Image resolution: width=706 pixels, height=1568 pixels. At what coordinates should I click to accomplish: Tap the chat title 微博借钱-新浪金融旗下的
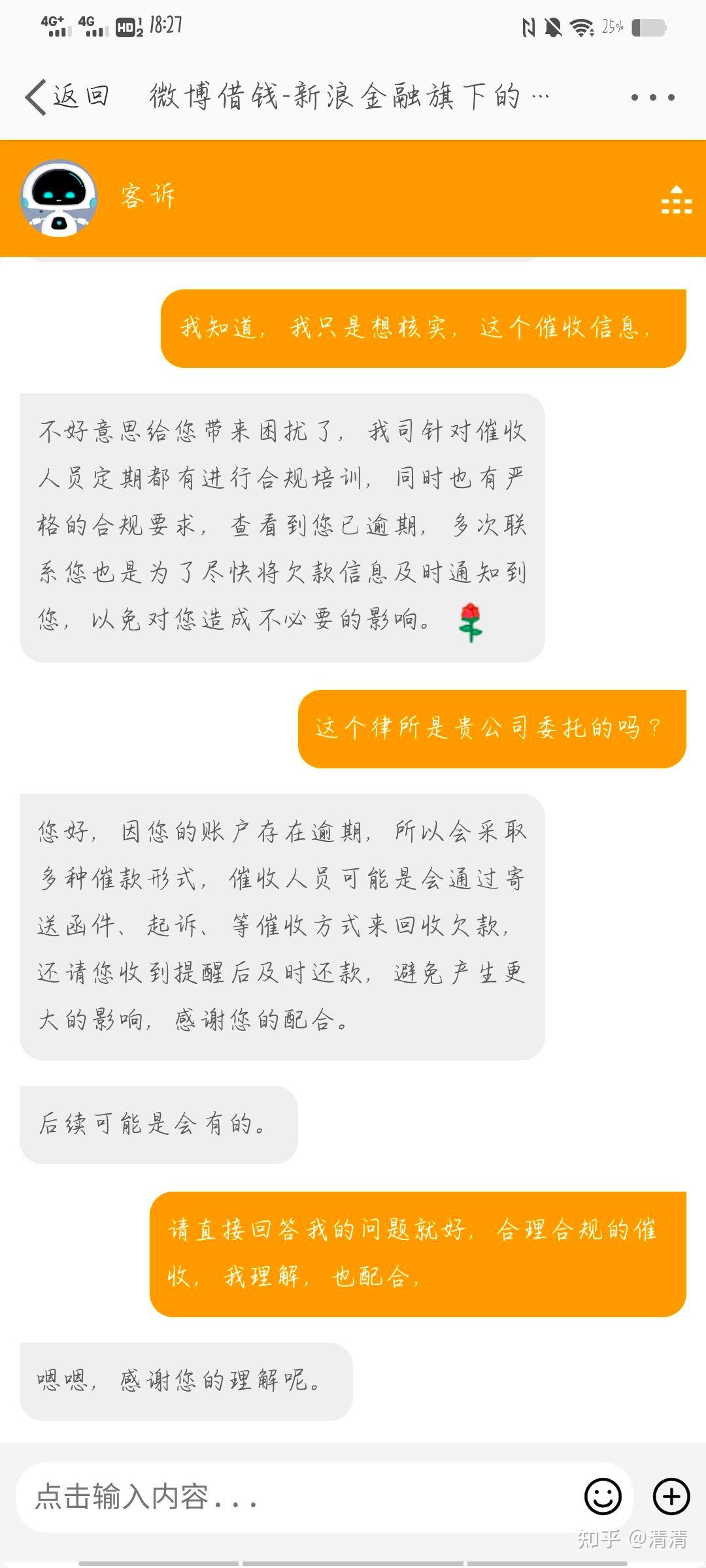(346, 95)
